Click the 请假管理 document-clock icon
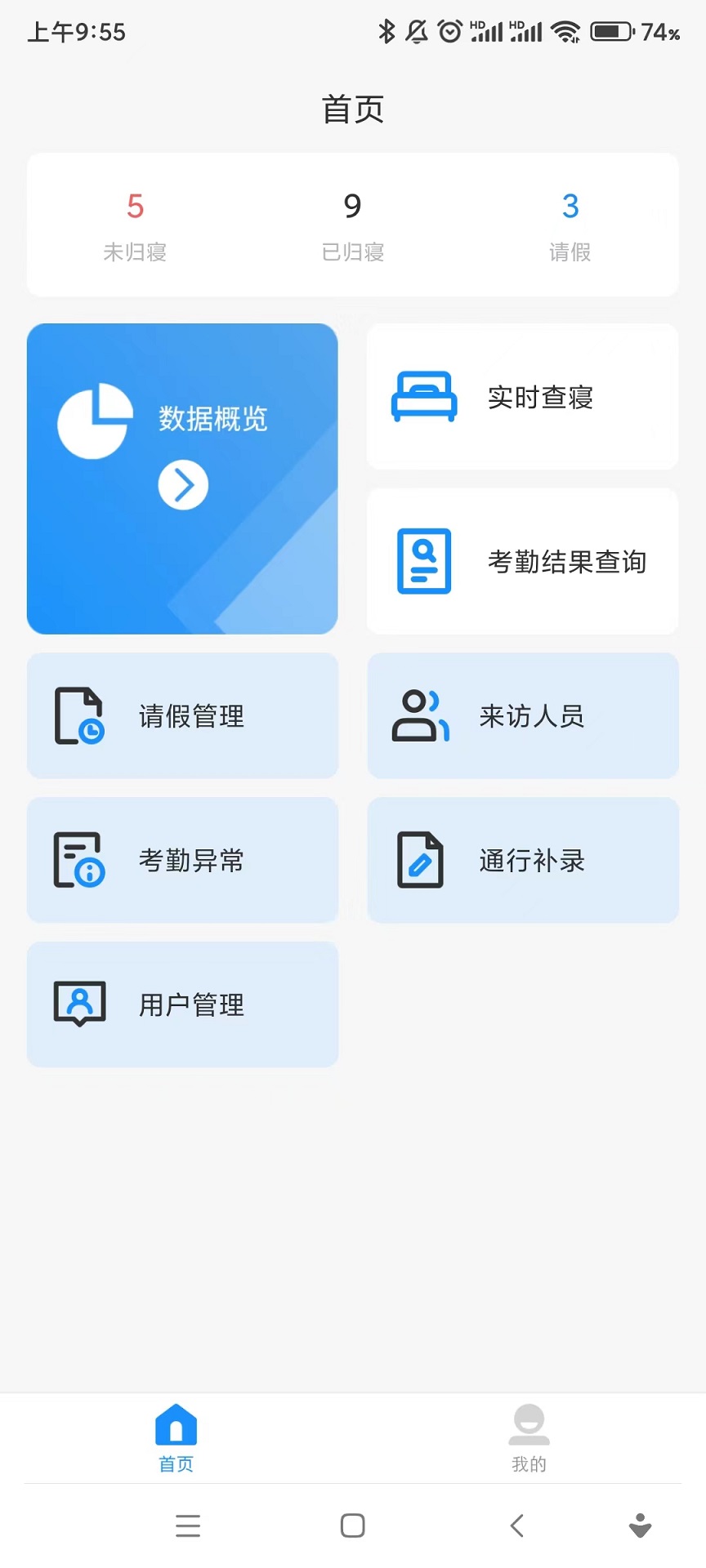 (x=79, y=716)
